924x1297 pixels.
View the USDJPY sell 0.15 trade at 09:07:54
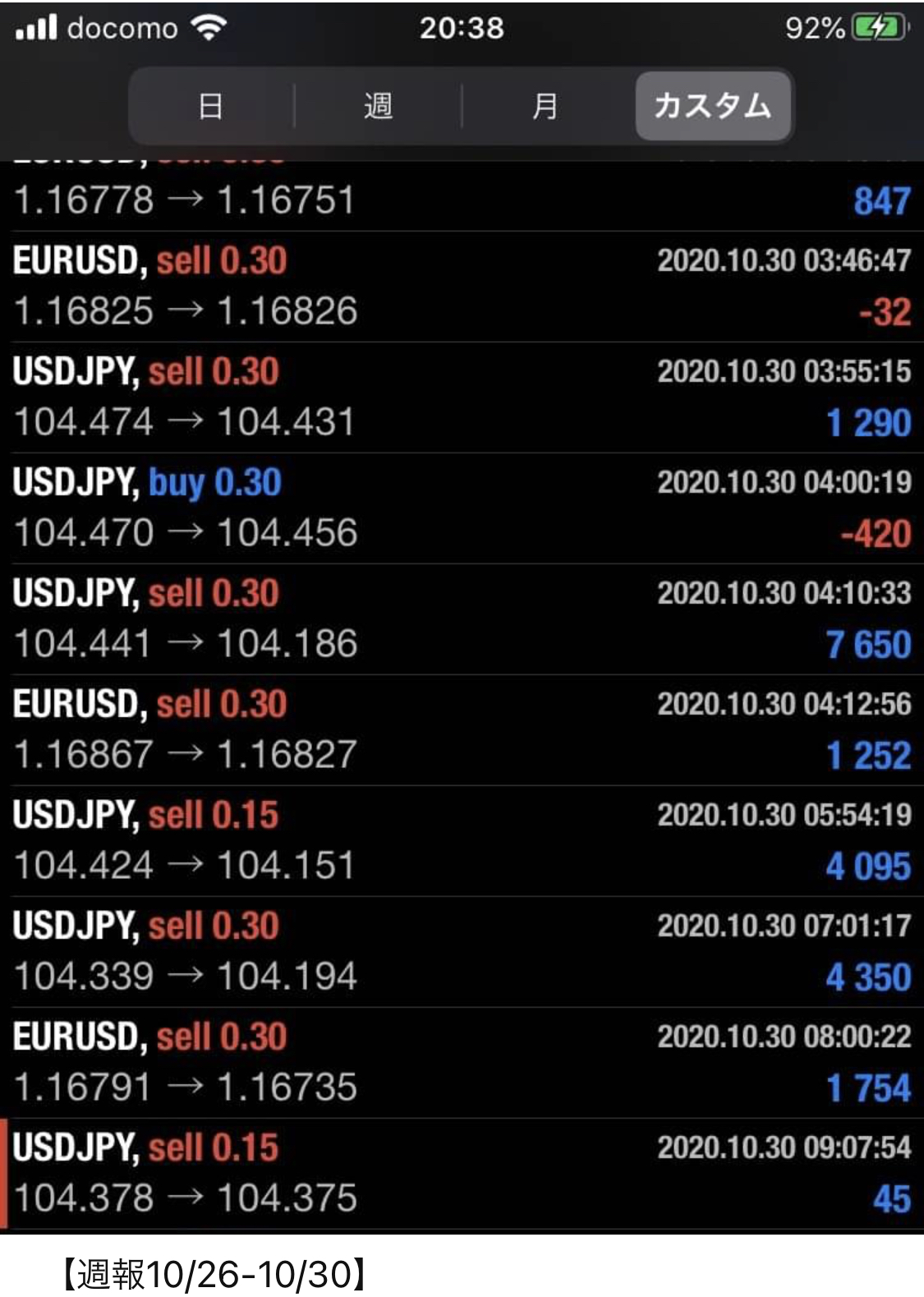click(x=462, y=1173)
